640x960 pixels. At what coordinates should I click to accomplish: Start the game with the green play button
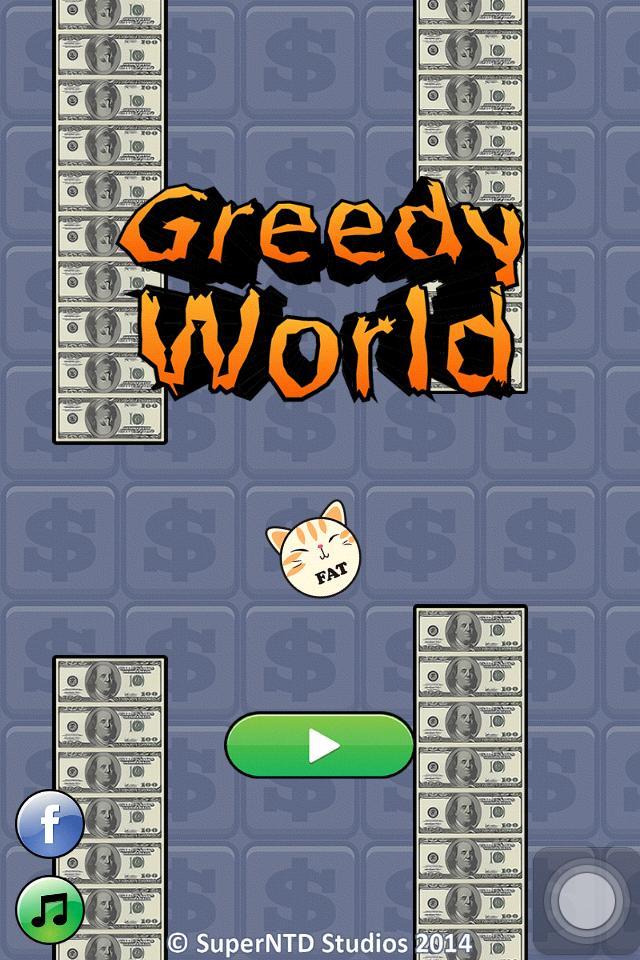(320, 745)
